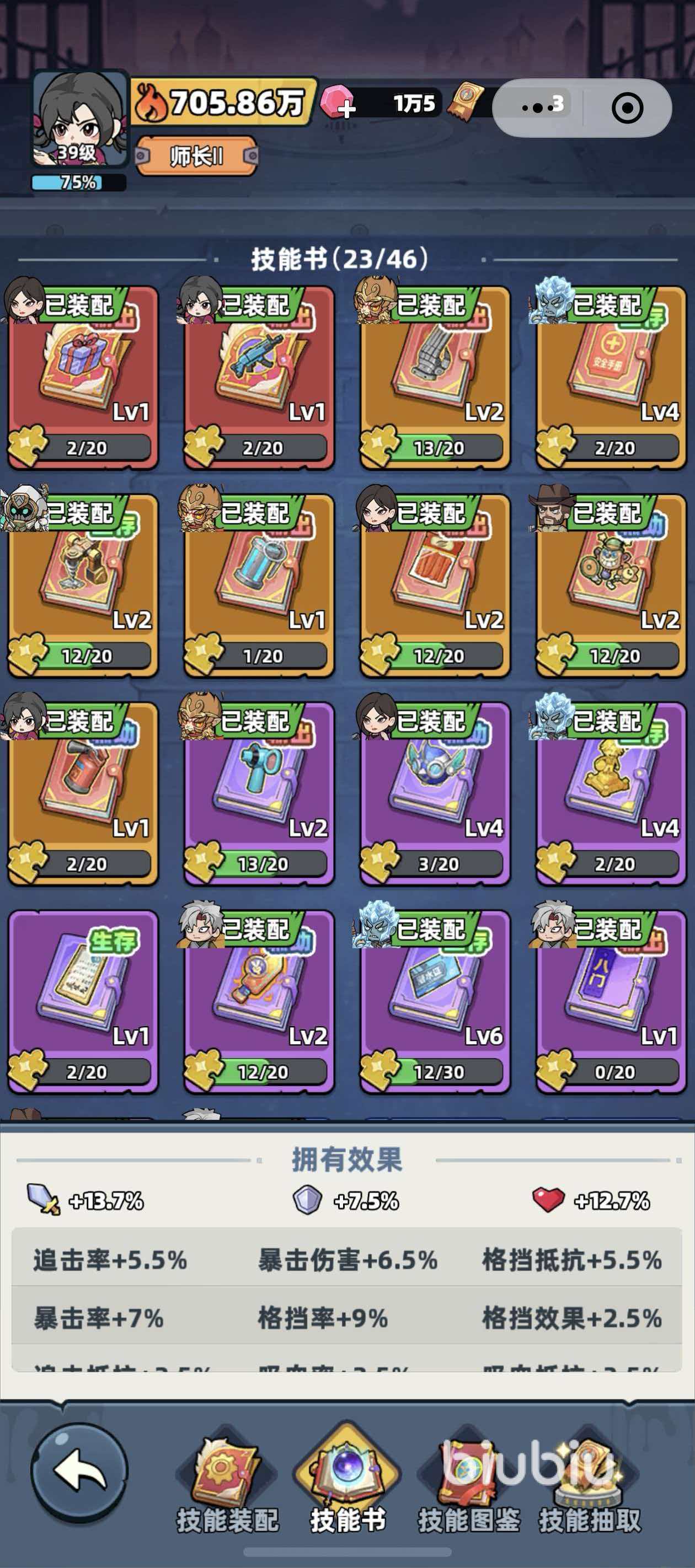View the 八门 skill book 0/20
The height and width of the screenshot is (1568, 695).
tap(611, 1001)
